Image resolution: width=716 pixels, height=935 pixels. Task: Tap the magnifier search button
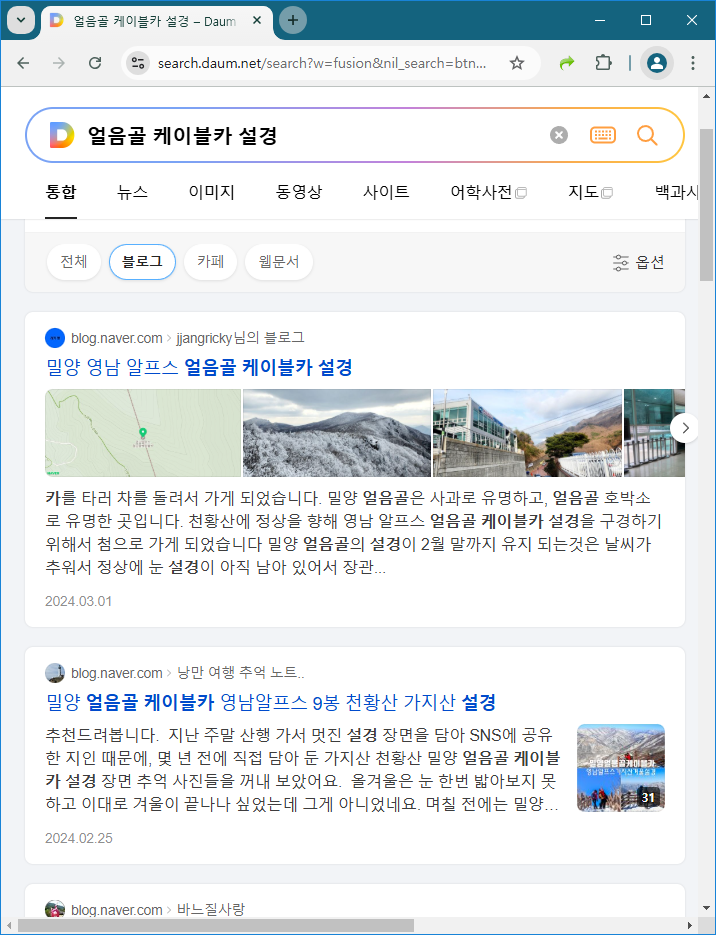coord(647,135)
